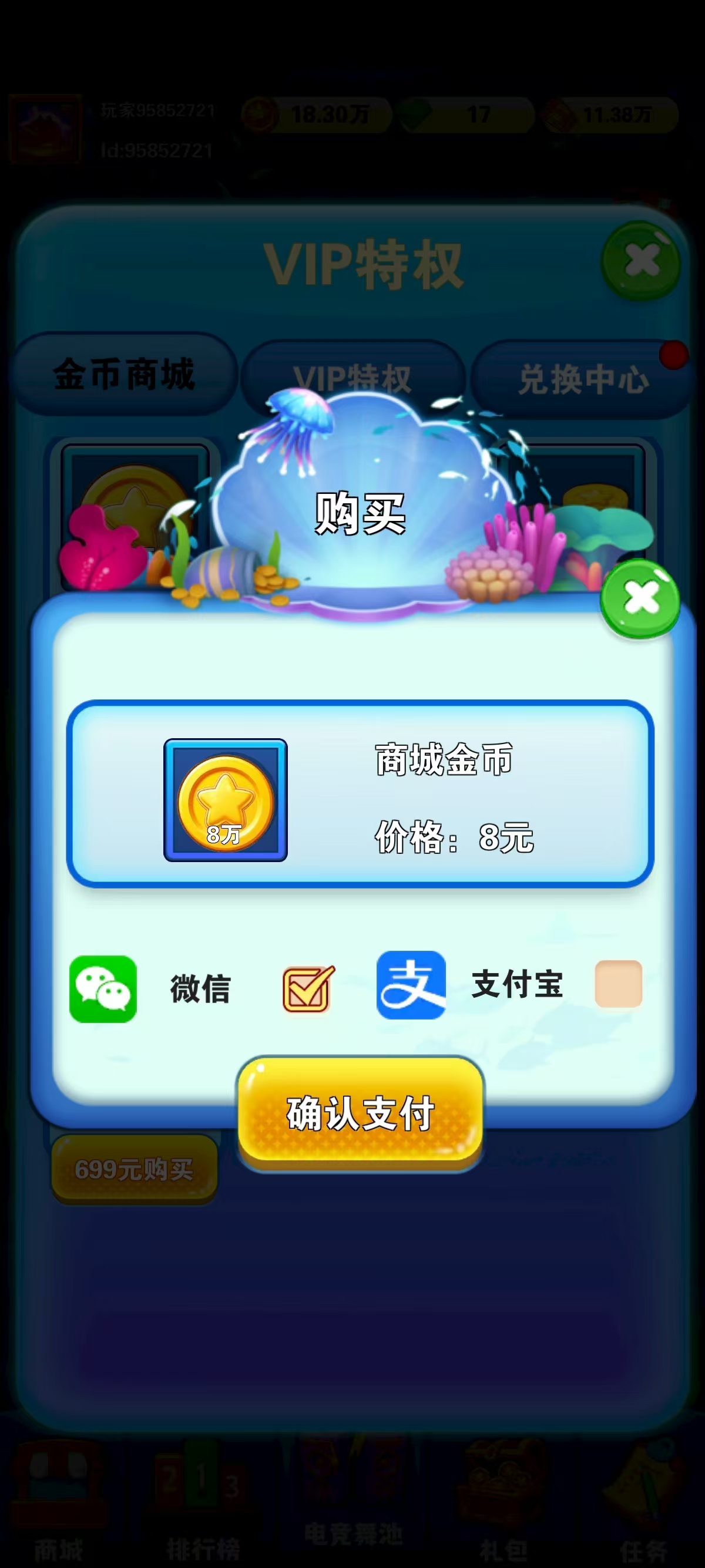Select the 支付宝 payment checkbox
Image resolution: width=705 pixels, height=1568 pixels.
tap(618, 984)
